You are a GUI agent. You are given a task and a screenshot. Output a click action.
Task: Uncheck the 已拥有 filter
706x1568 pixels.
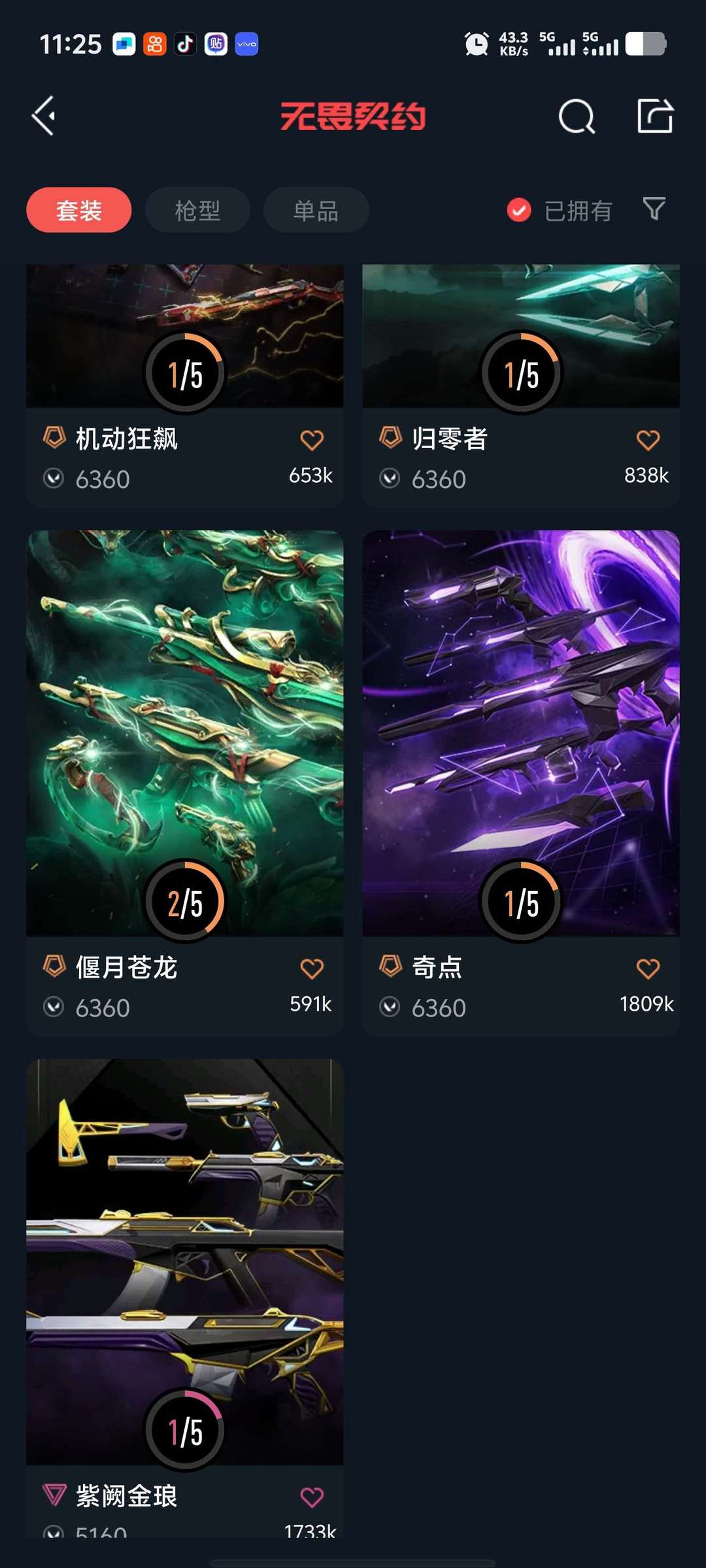click(559, 210)
